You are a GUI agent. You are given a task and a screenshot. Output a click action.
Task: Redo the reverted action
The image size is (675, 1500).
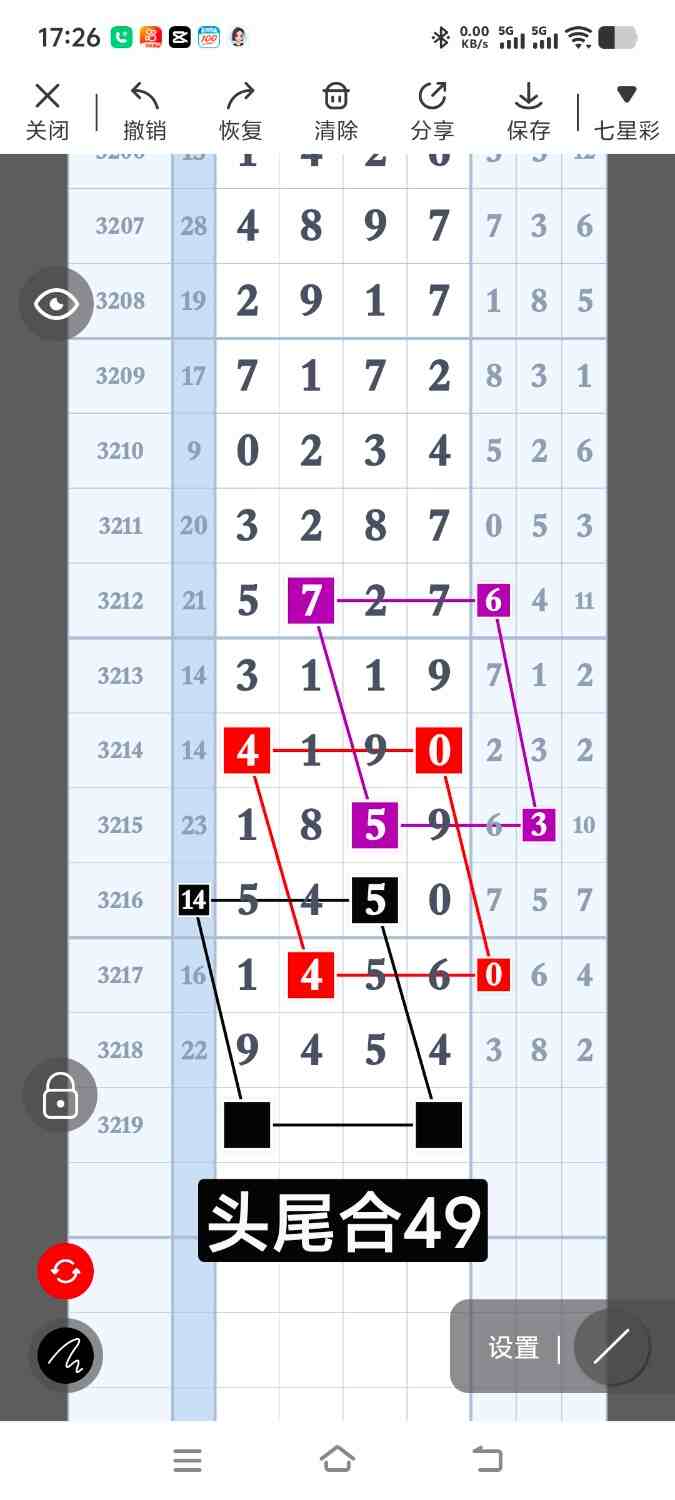pos(240,111)
